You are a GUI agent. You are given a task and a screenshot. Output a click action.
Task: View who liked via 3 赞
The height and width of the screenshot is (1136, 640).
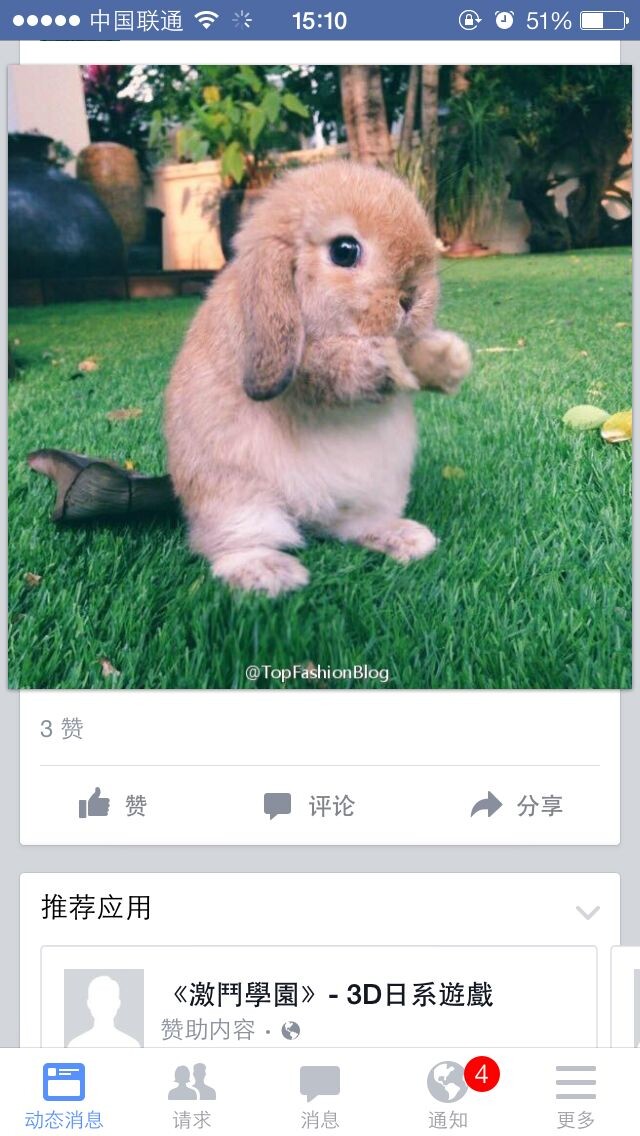[x=62, y=729]
